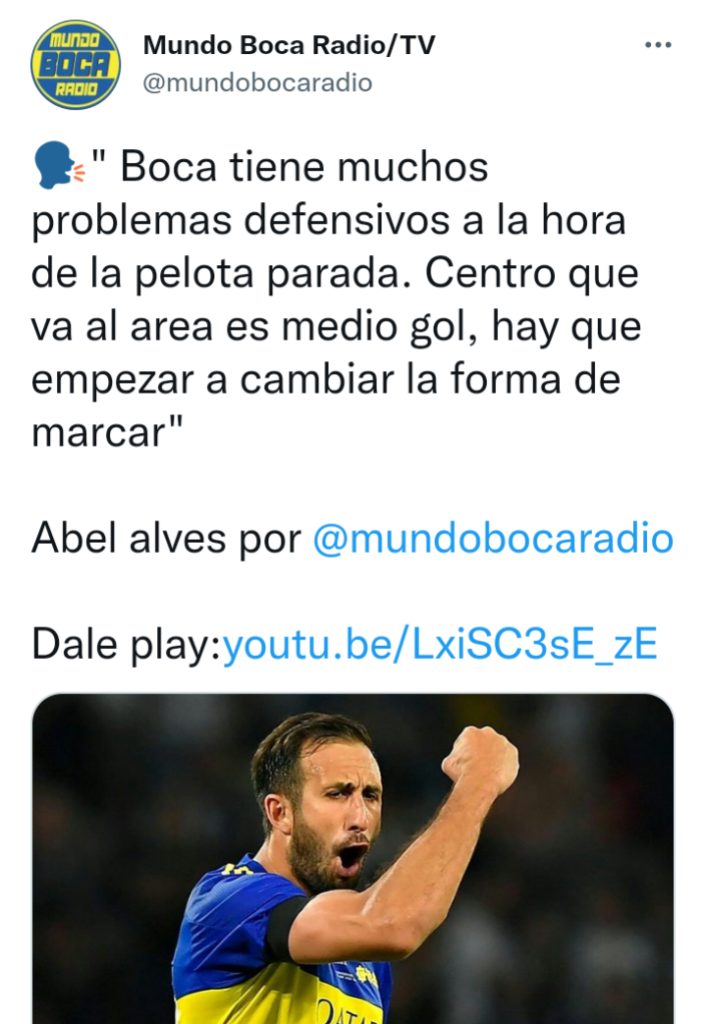
Task: Open the Mundo Boca Radio/TV account name
Action: point(289,45)
